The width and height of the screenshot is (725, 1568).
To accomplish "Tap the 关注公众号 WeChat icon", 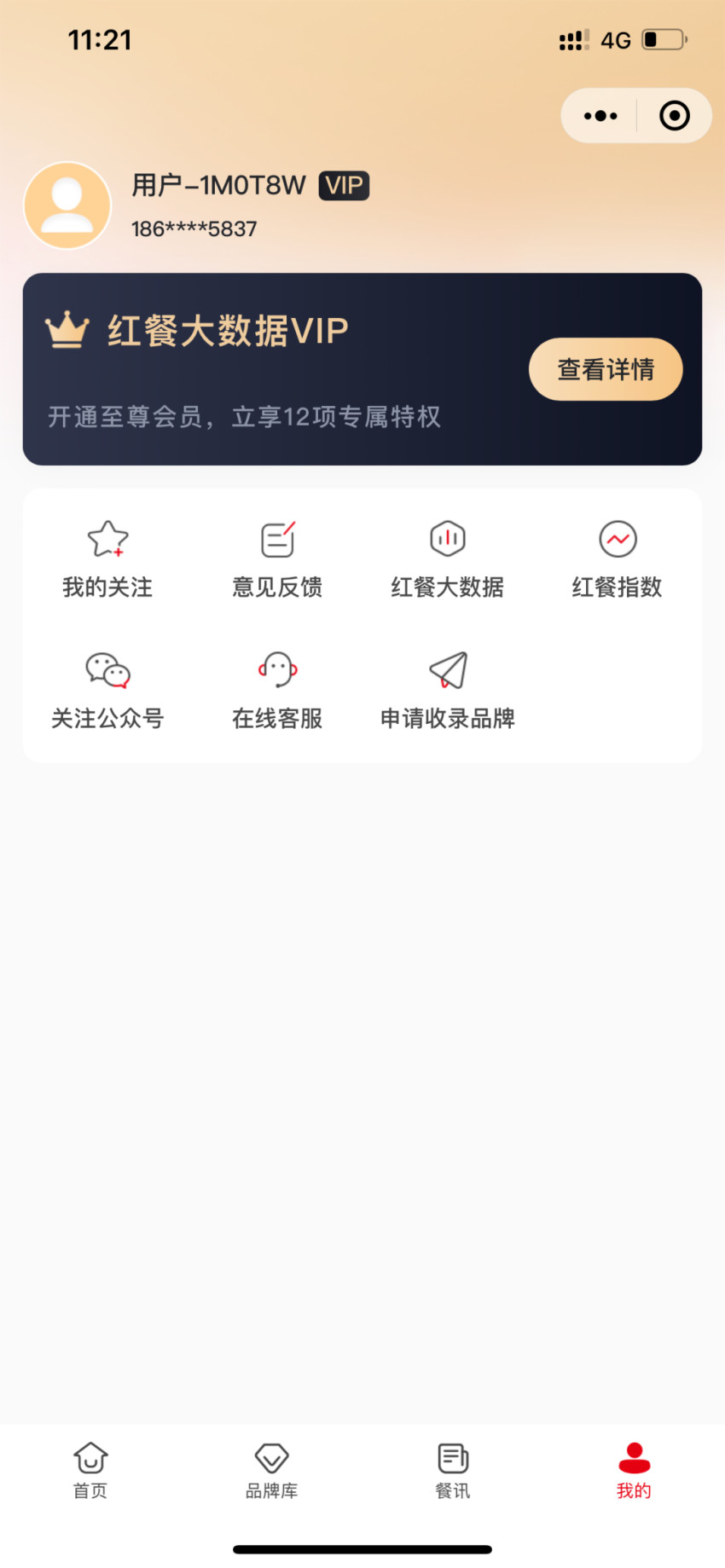I will click(107, 672).
